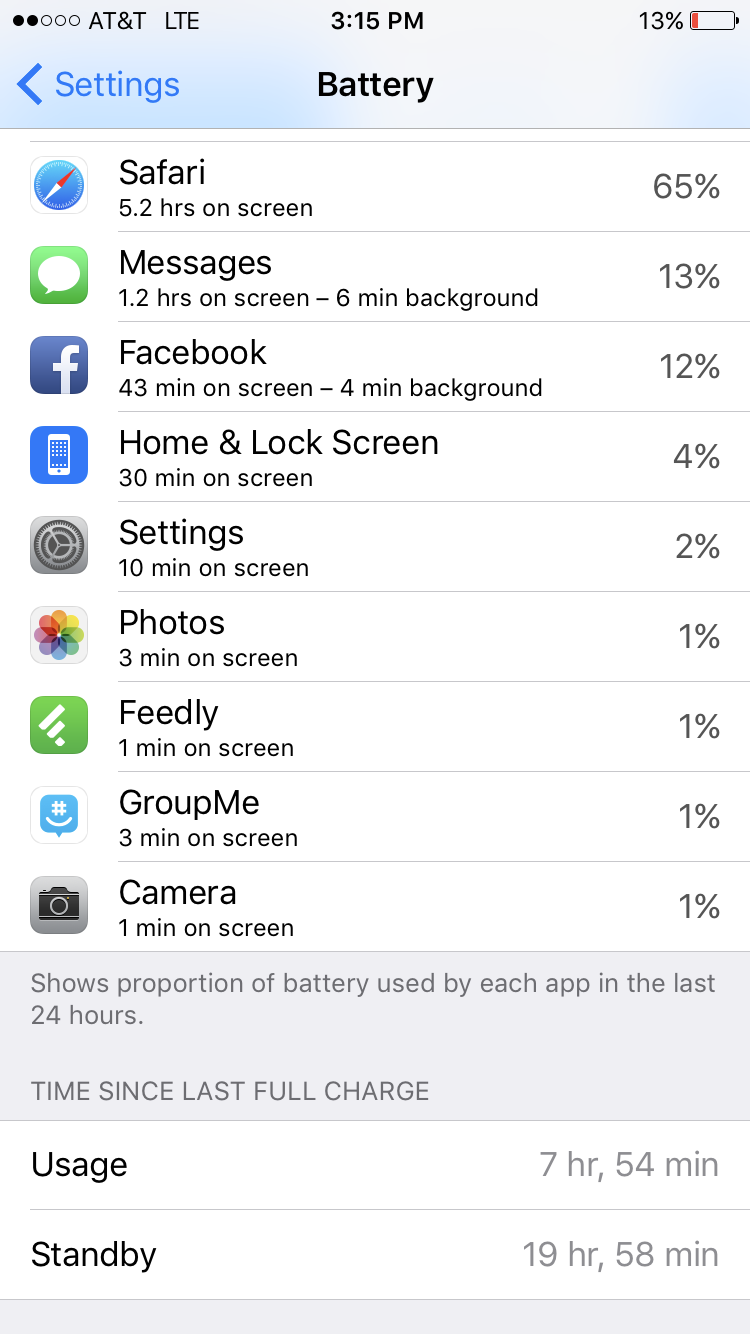
Task: Select the Messages battery usage row
Action: (375, 277)
